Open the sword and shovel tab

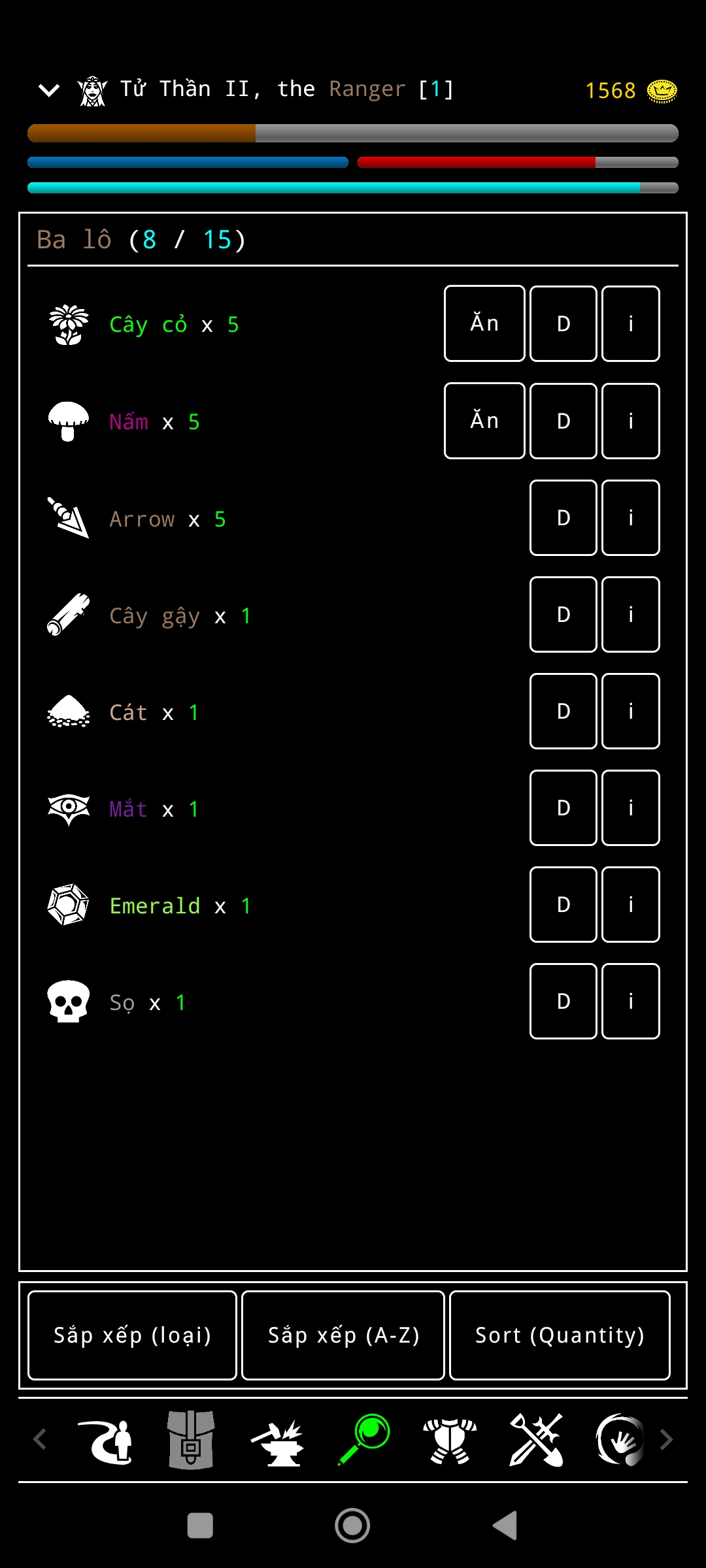pos(536,1439)
